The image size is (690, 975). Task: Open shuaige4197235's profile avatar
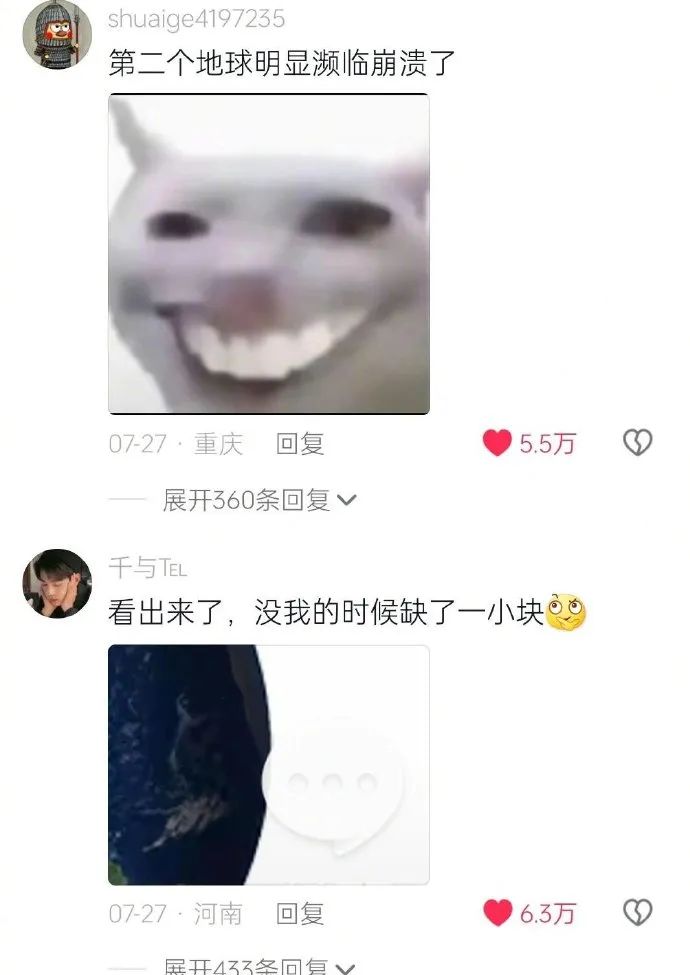point(56,35)
